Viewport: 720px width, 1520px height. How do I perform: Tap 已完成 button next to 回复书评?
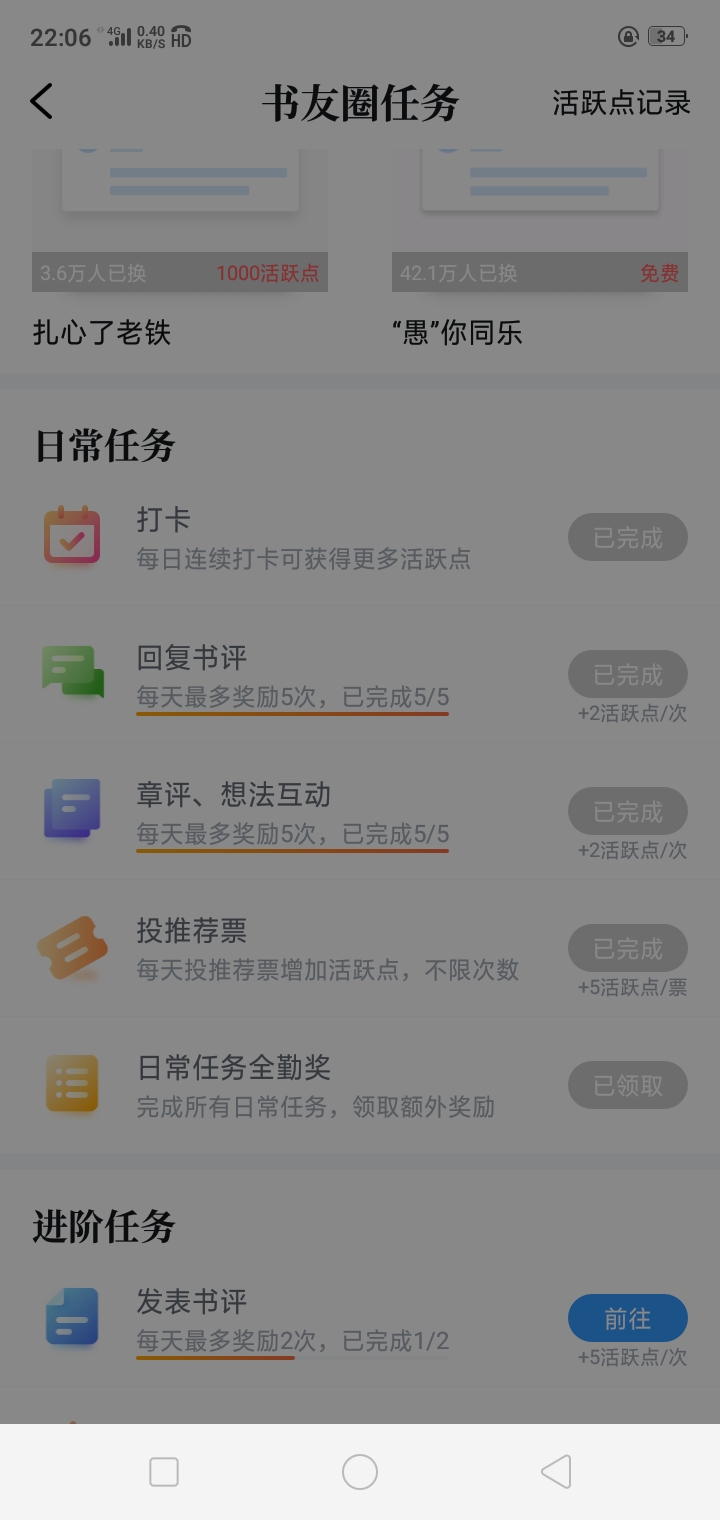[628, 675]
